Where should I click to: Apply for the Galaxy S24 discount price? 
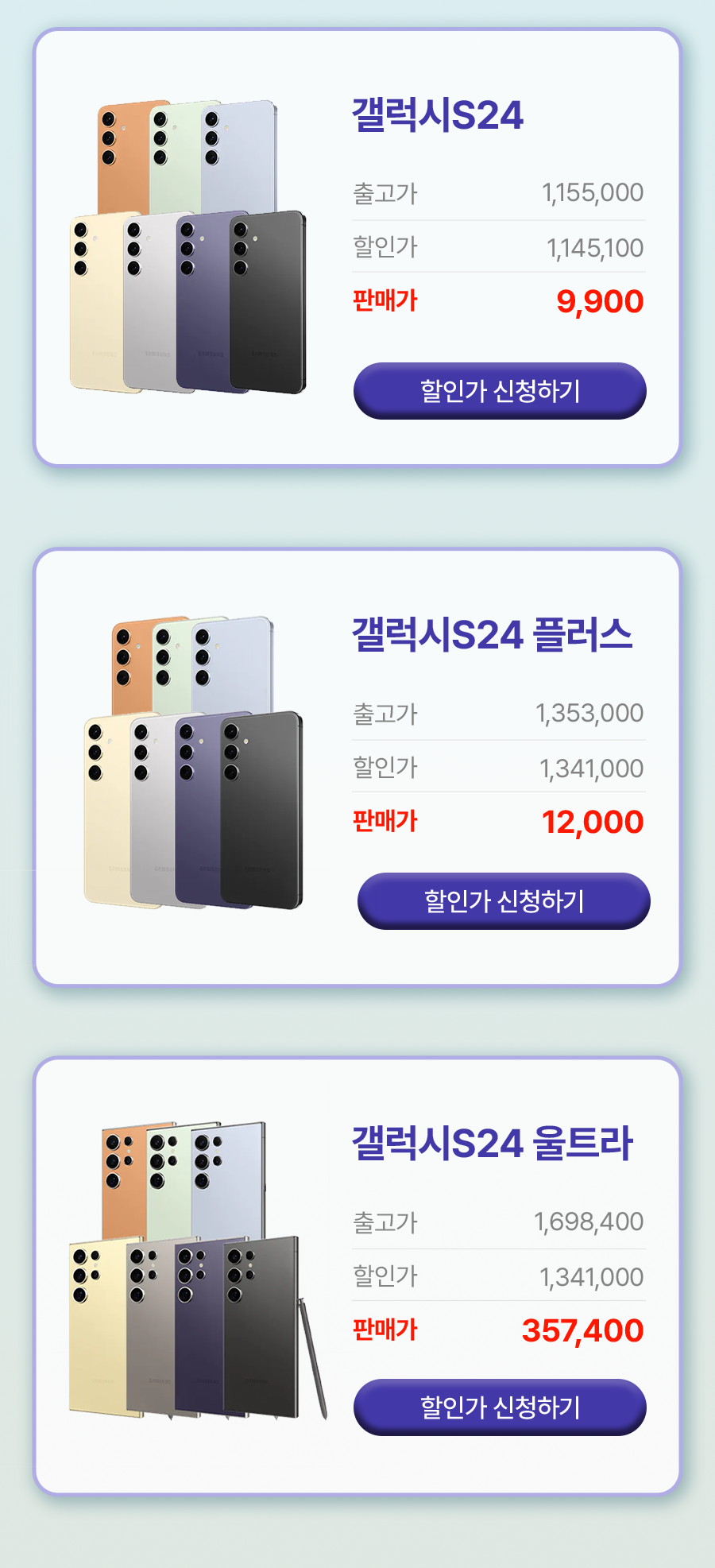pyautogui.click(x=500, y=391)
